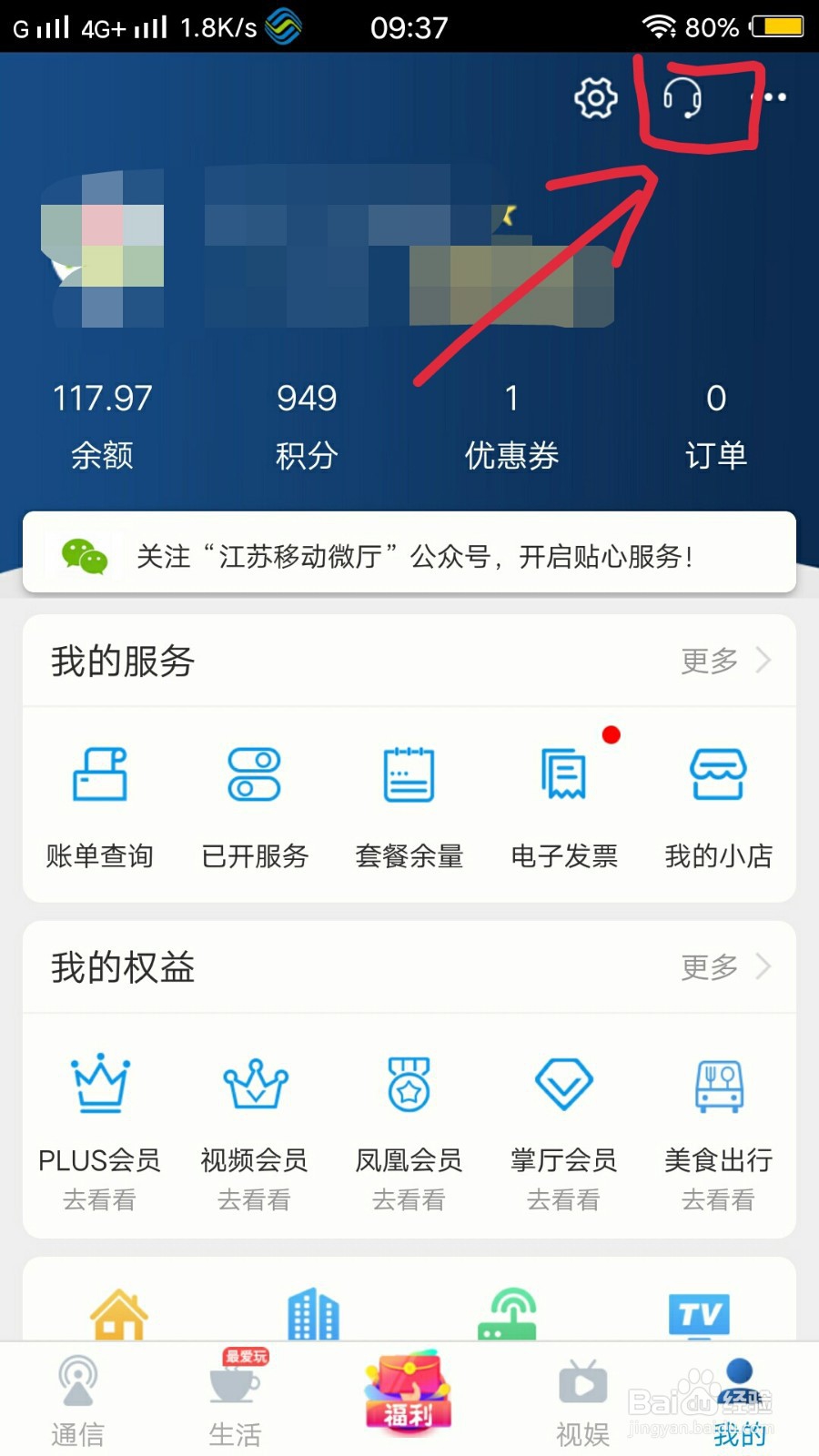
Task: Check 套餐余量 plan balance
Action: point(408,801)
